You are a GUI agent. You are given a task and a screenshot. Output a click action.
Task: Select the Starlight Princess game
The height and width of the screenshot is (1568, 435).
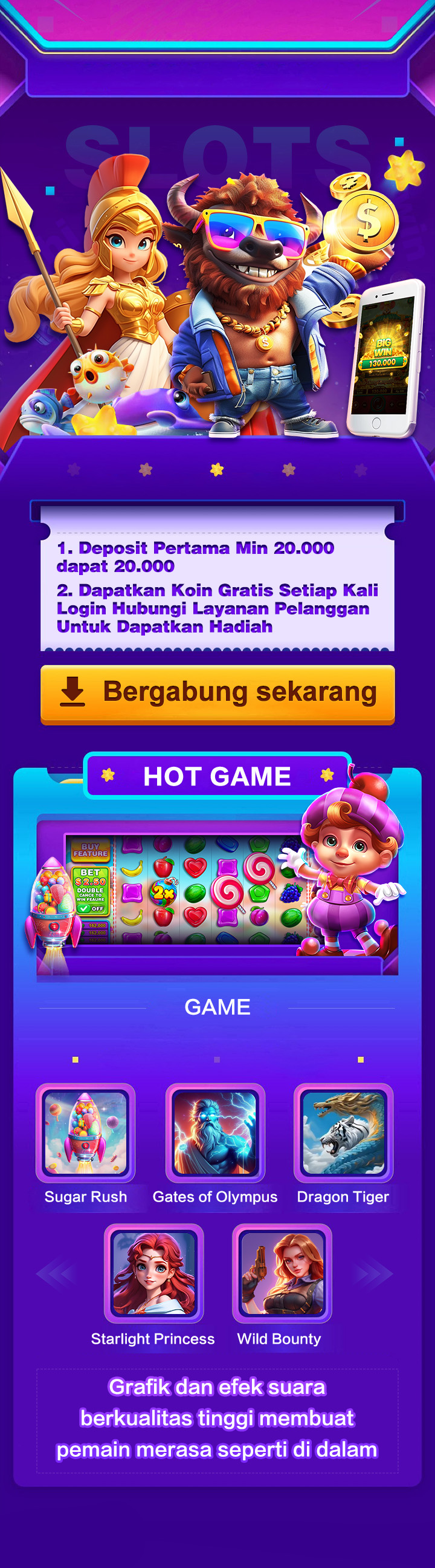[x=154, y=1274]
